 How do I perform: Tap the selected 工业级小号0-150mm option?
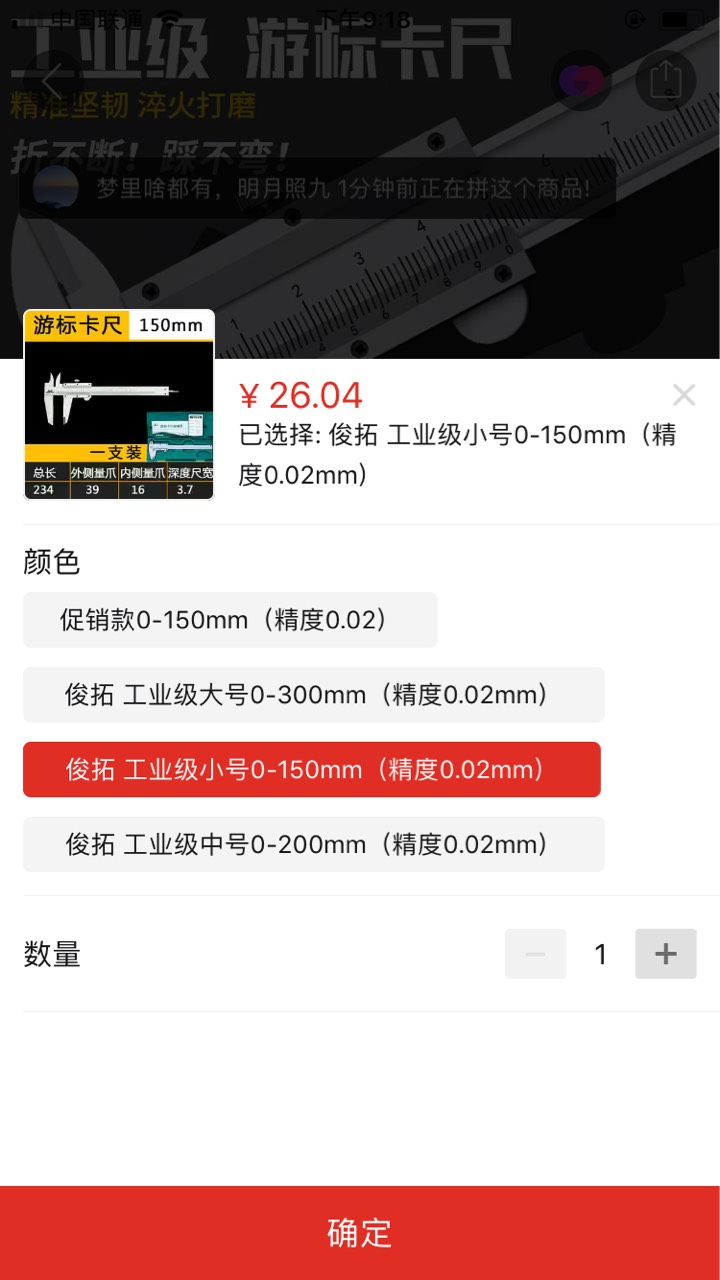click(311, 770)
